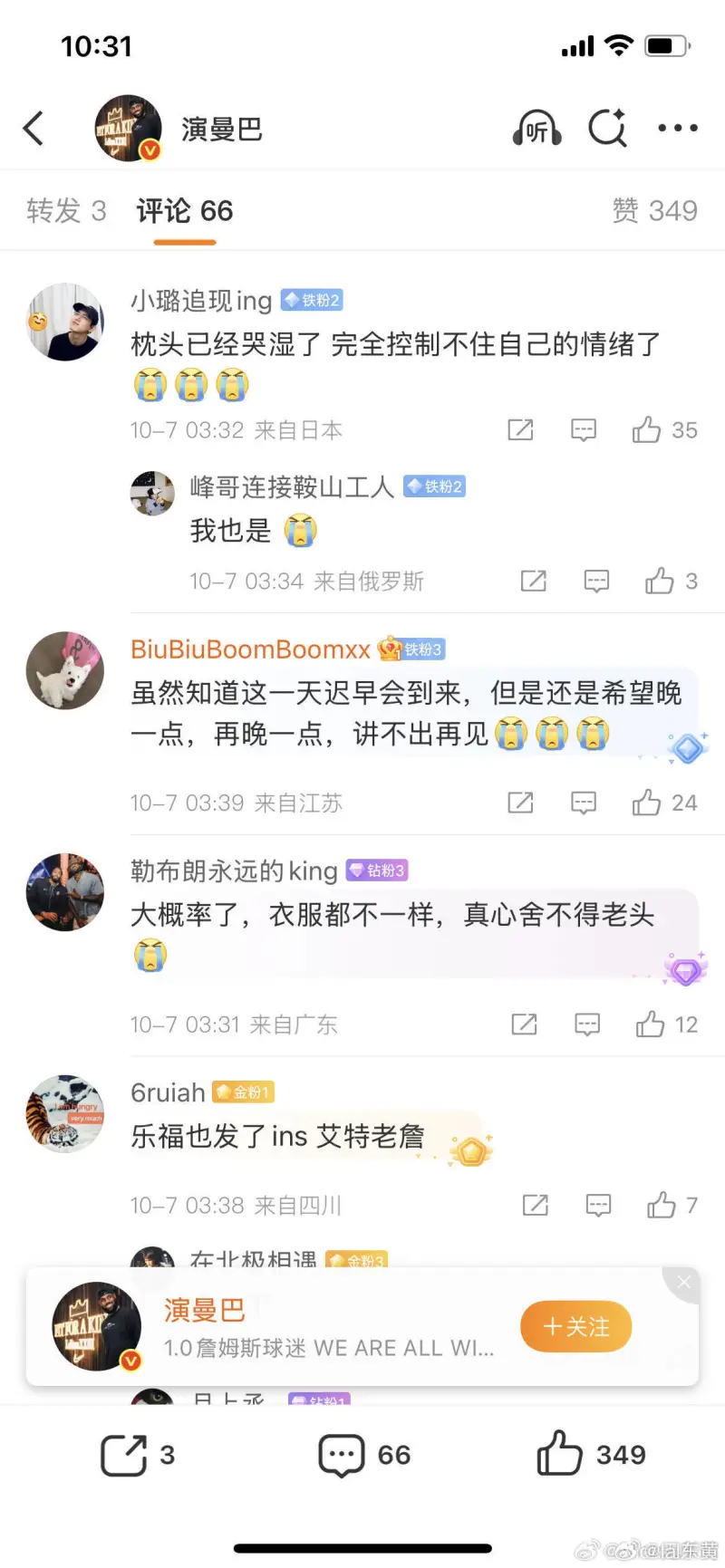
Task: Switch to the 赞 349 tab
Action: [654, 211]
